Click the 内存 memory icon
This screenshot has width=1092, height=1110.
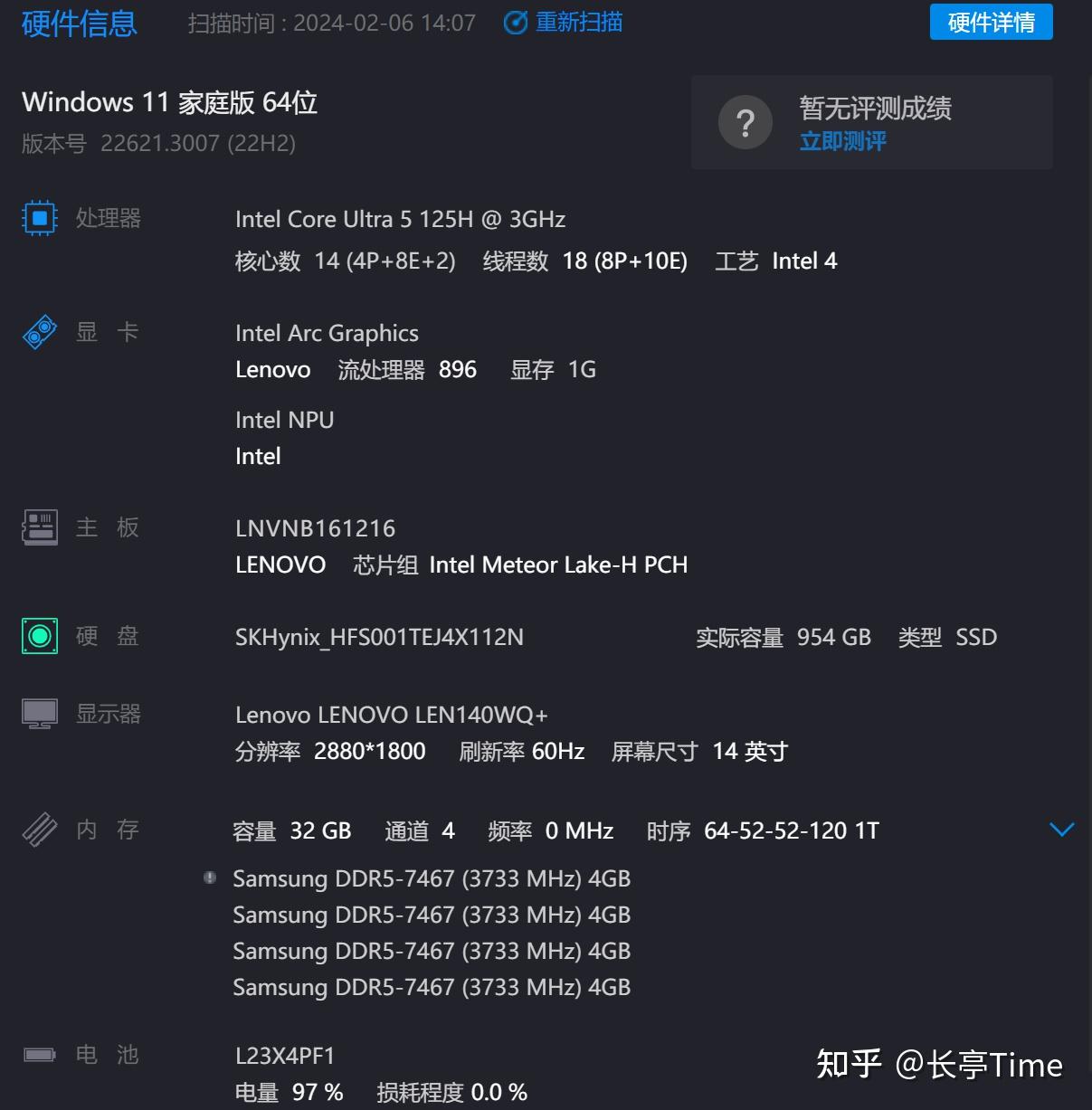(39, 830)
